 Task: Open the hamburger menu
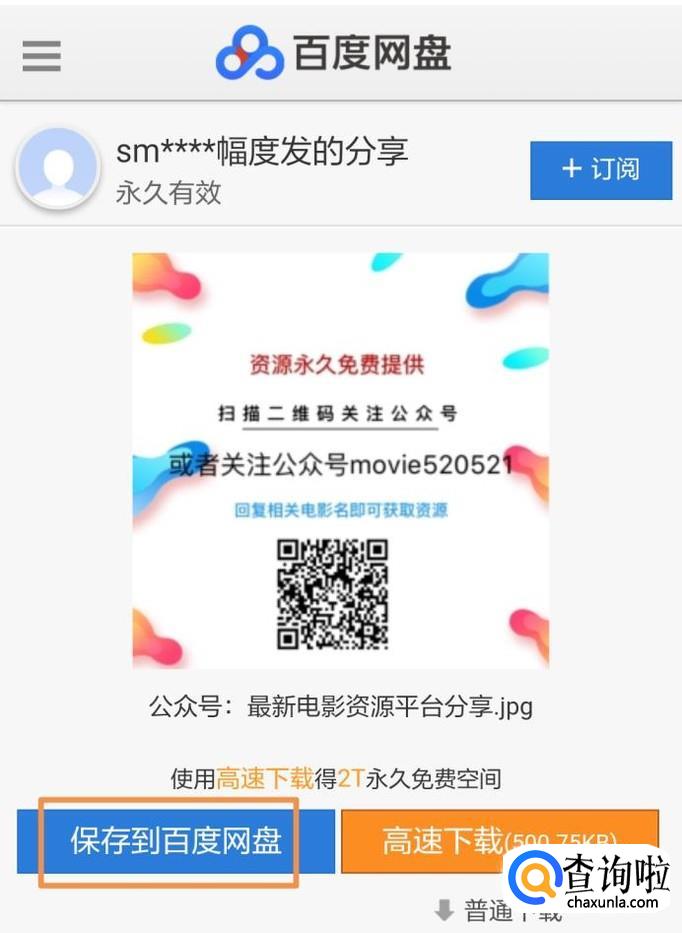click(42, 55)
